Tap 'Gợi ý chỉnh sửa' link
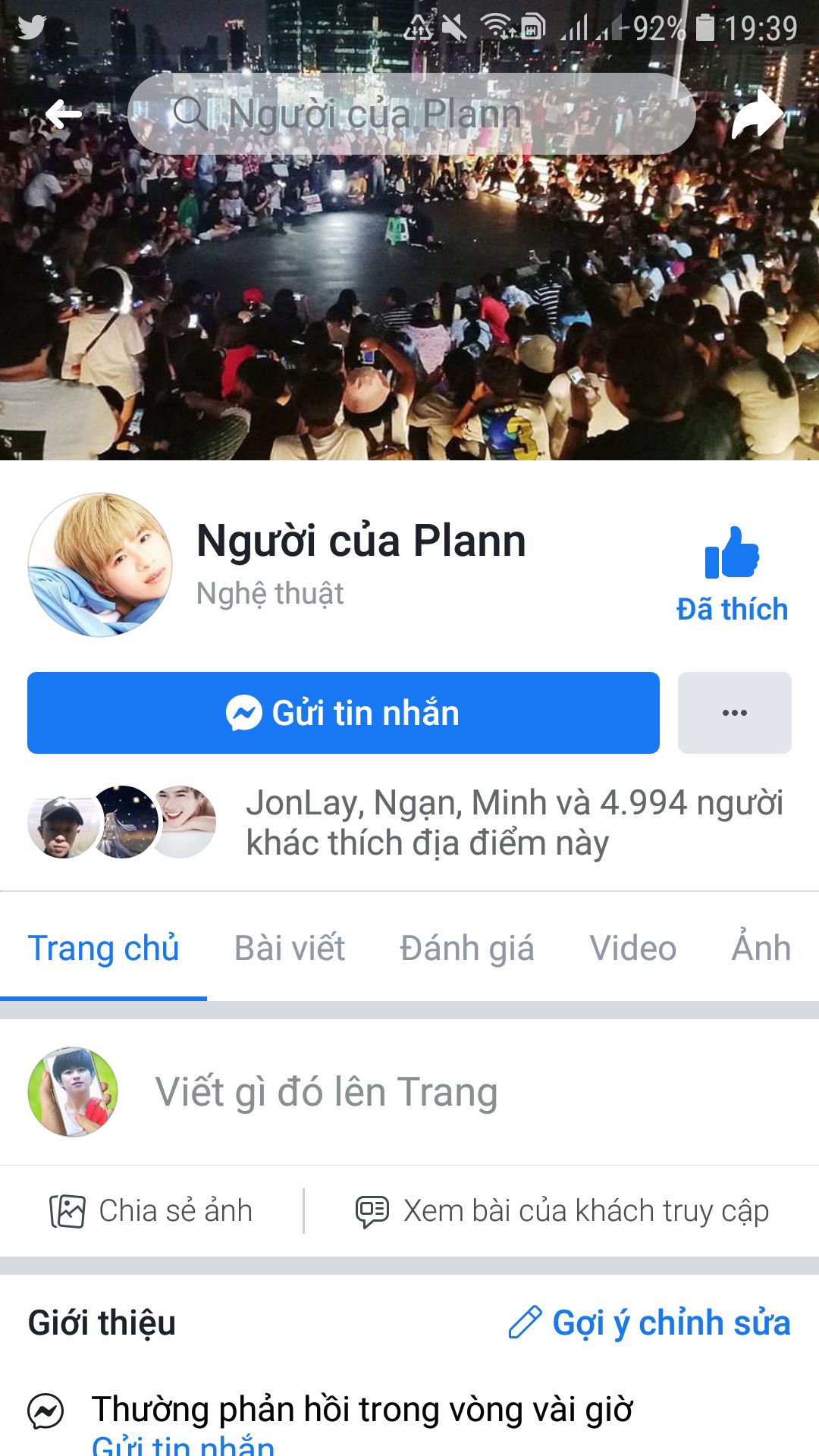819x1456 pixels. point(649,1323)
